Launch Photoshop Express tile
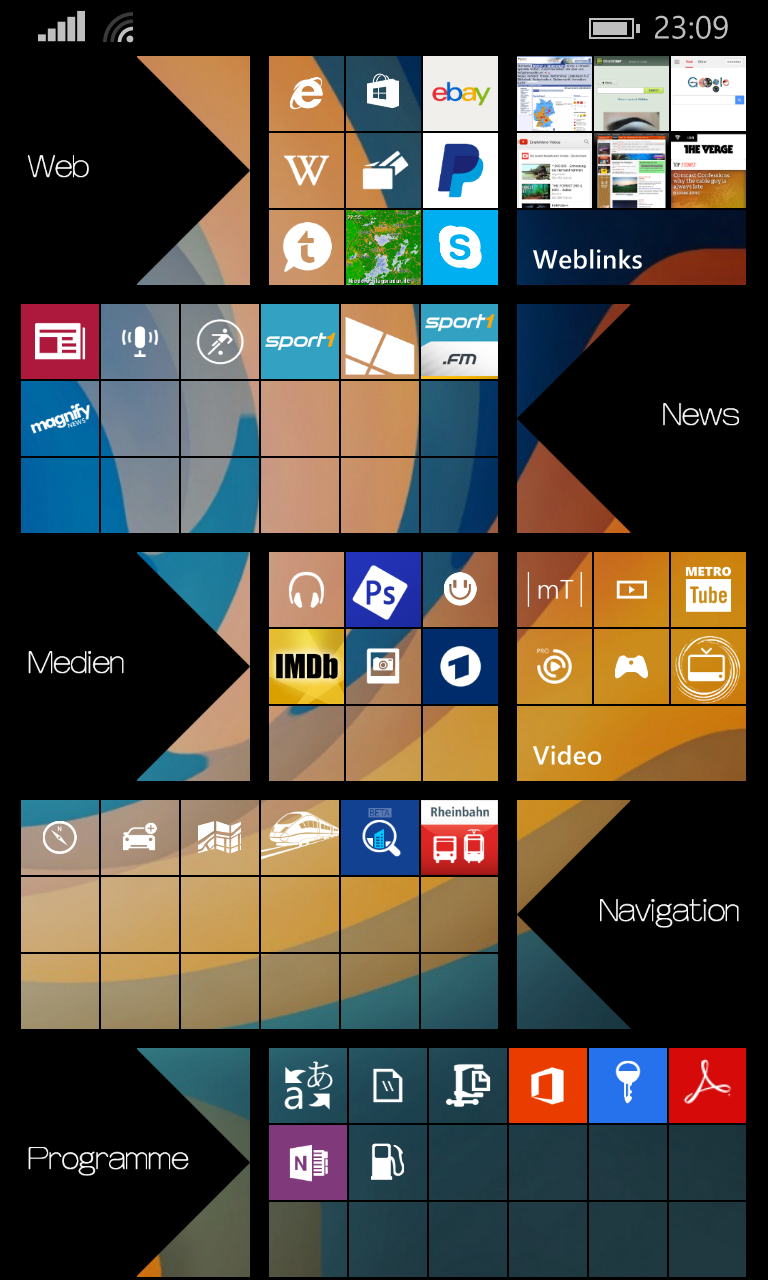 (x=383, y=590)
